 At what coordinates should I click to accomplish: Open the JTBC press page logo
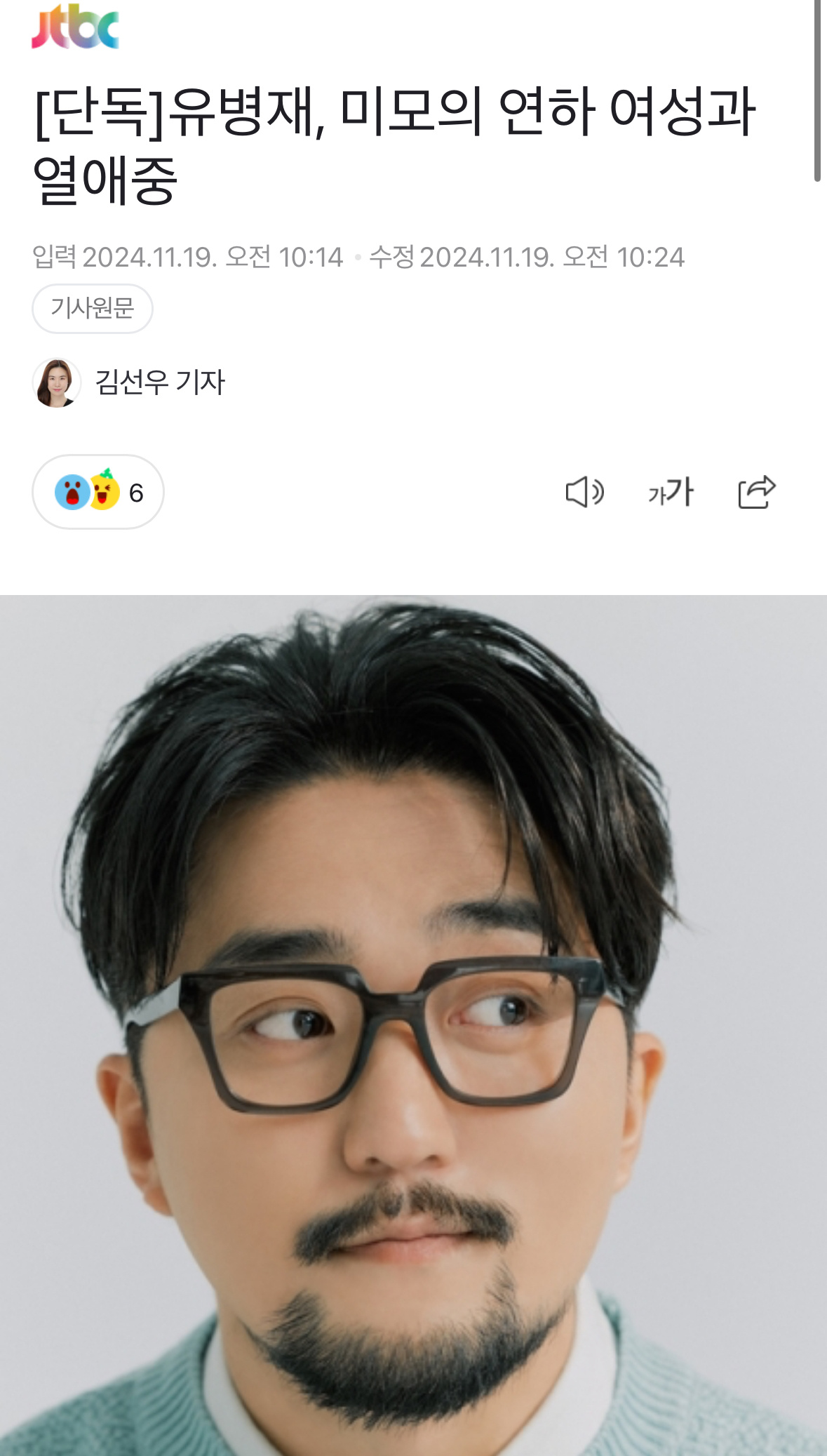(x=76, y=28)
